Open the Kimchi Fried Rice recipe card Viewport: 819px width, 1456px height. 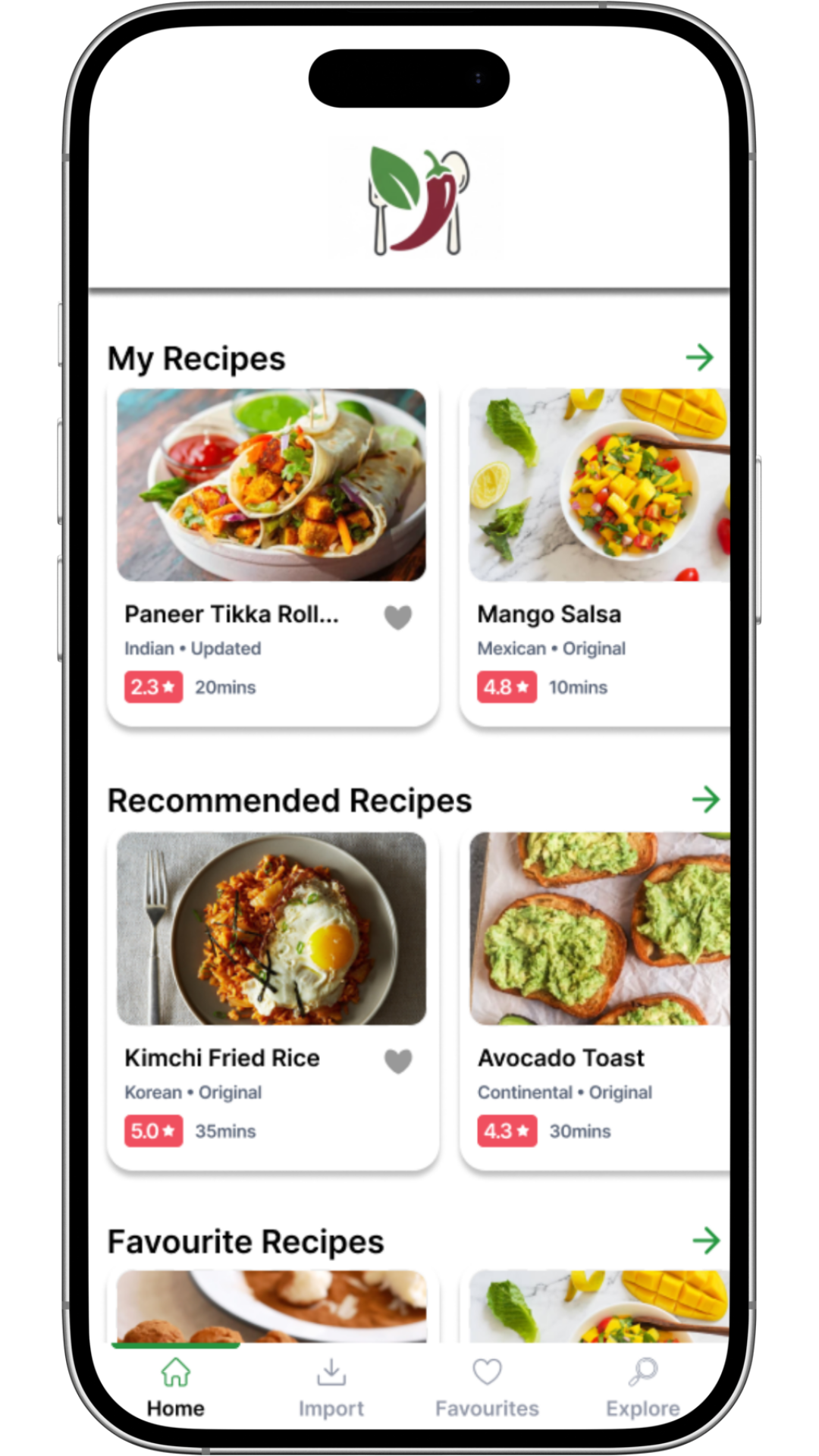(x=273, y=998)
